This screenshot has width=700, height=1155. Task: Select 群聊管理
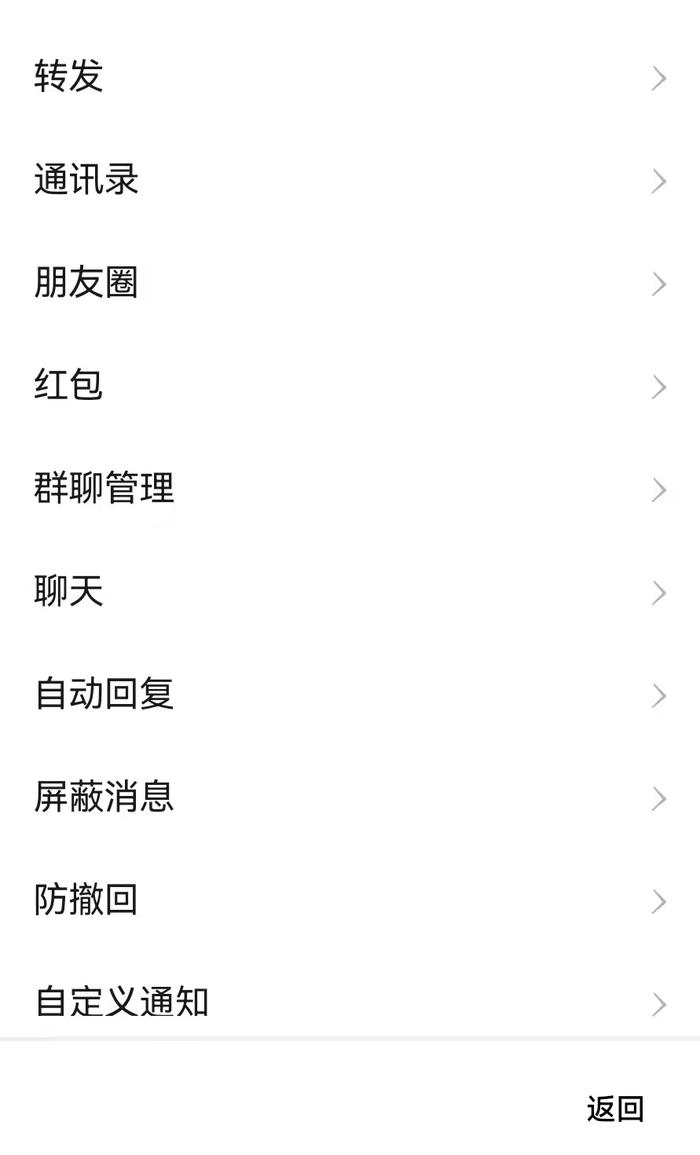point(350,490)
